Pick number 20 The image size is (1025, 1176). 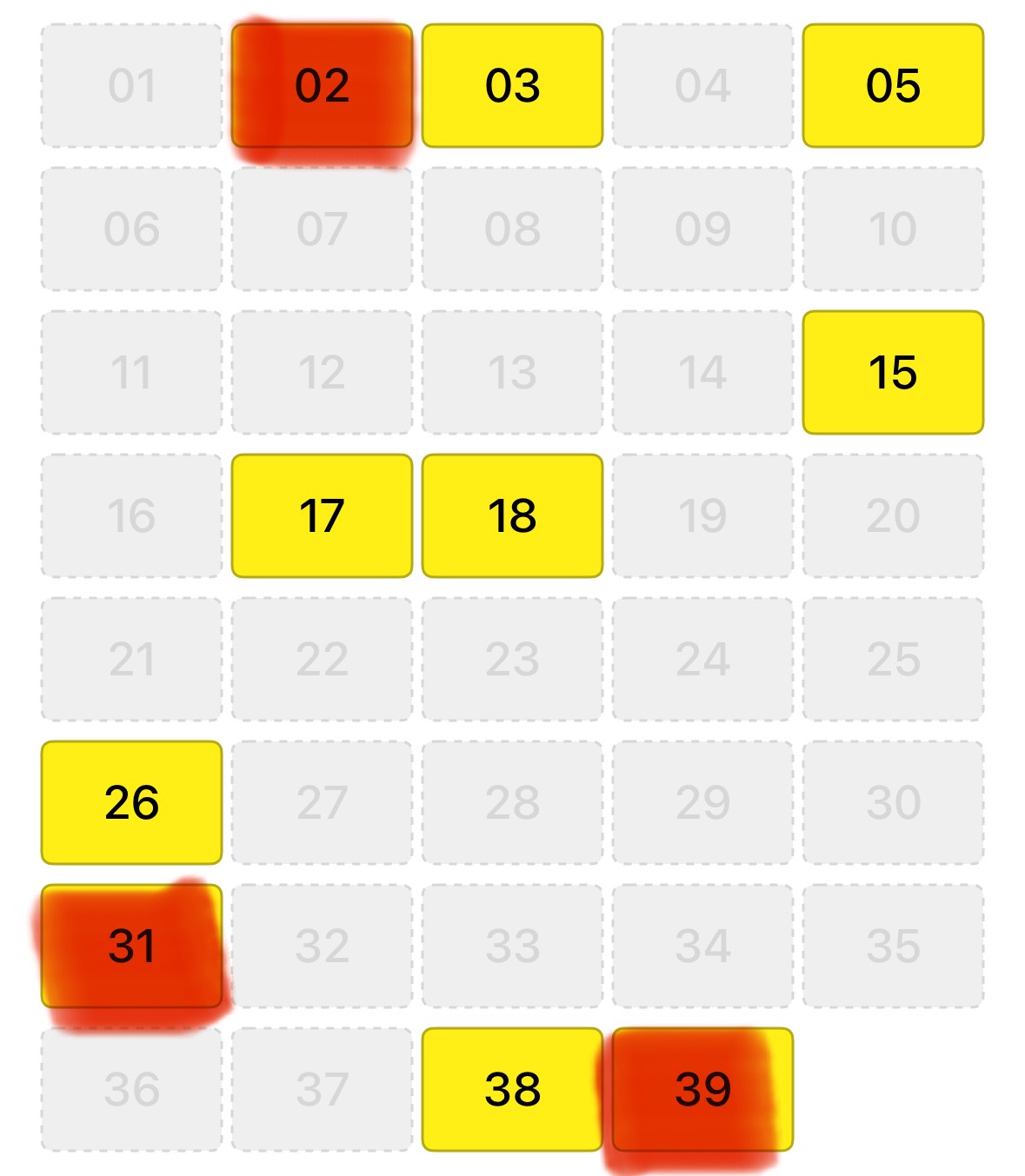(893, 515)
